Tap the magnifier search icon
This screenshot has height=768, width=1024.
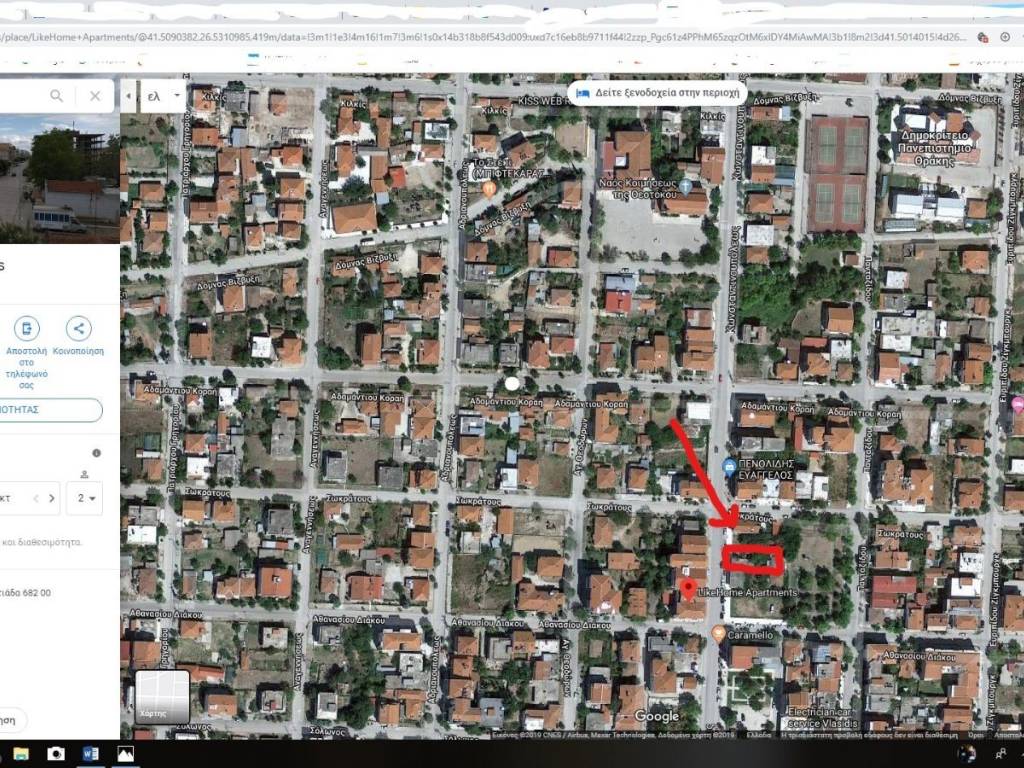57,96
